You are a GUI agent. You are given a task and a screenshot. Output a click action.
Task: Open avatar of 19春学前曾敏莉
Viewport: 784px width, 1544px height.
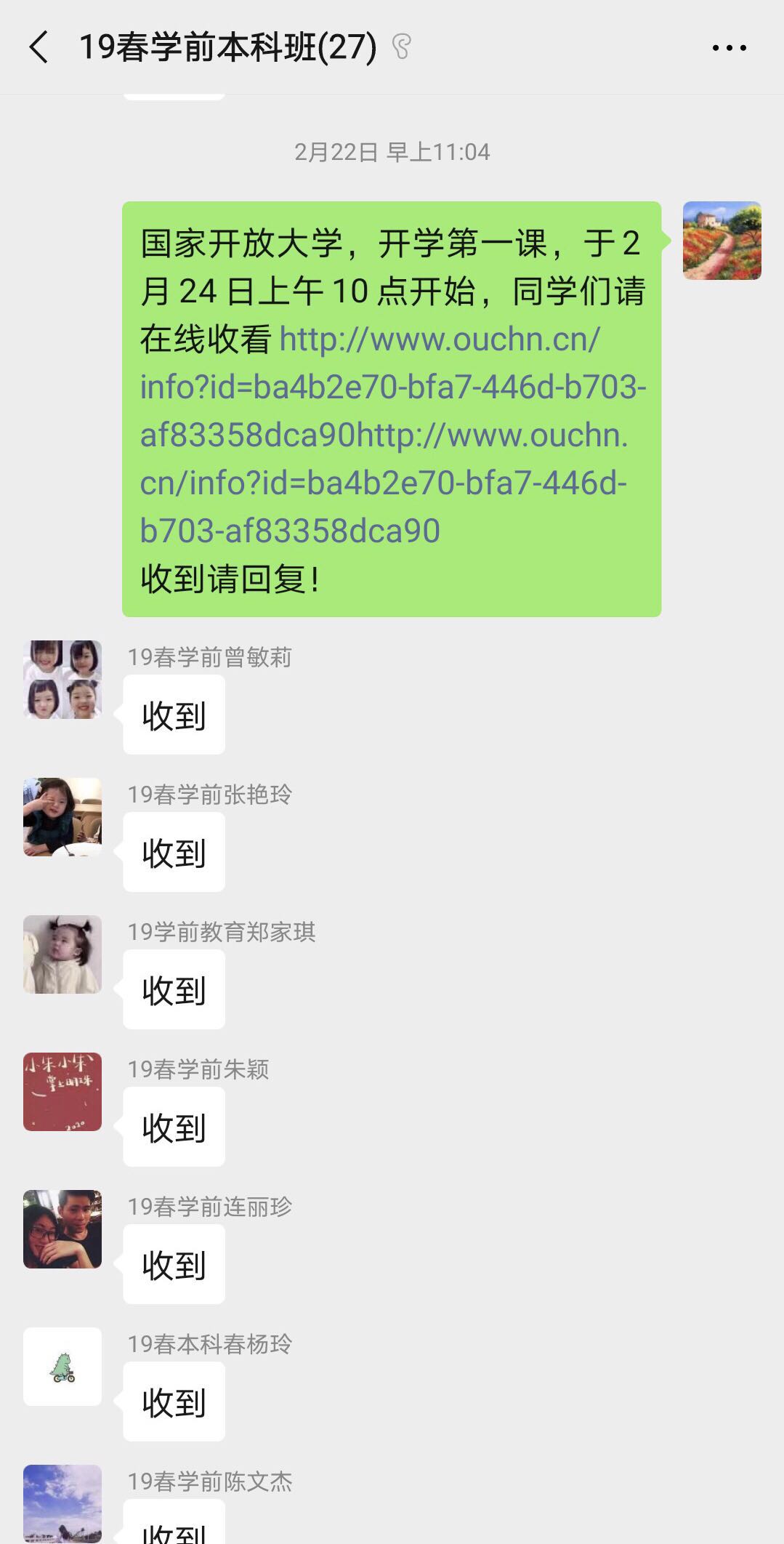click(62, 680)
